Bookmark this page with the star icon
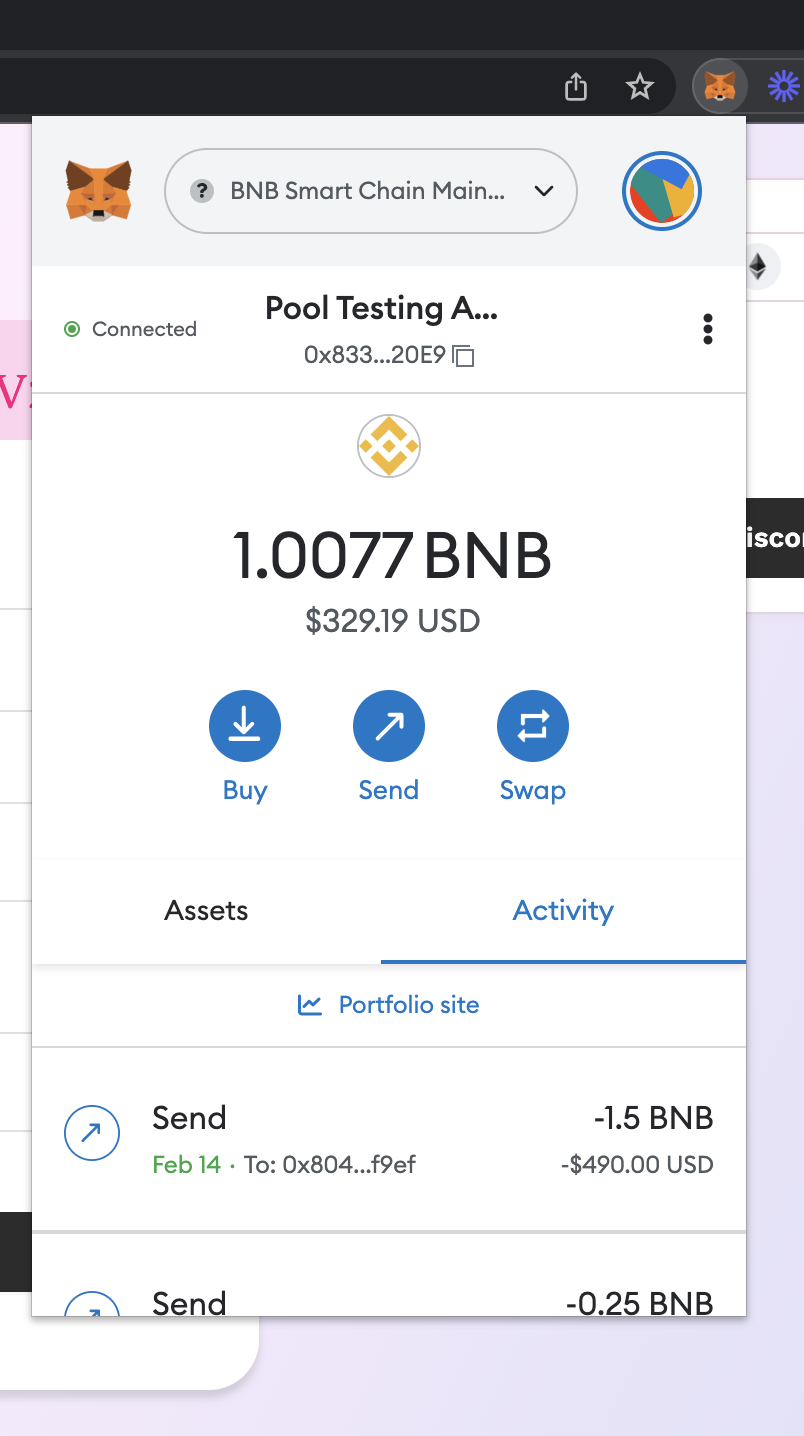This screenshot has width=804, height=1436. tap(640, 88)
